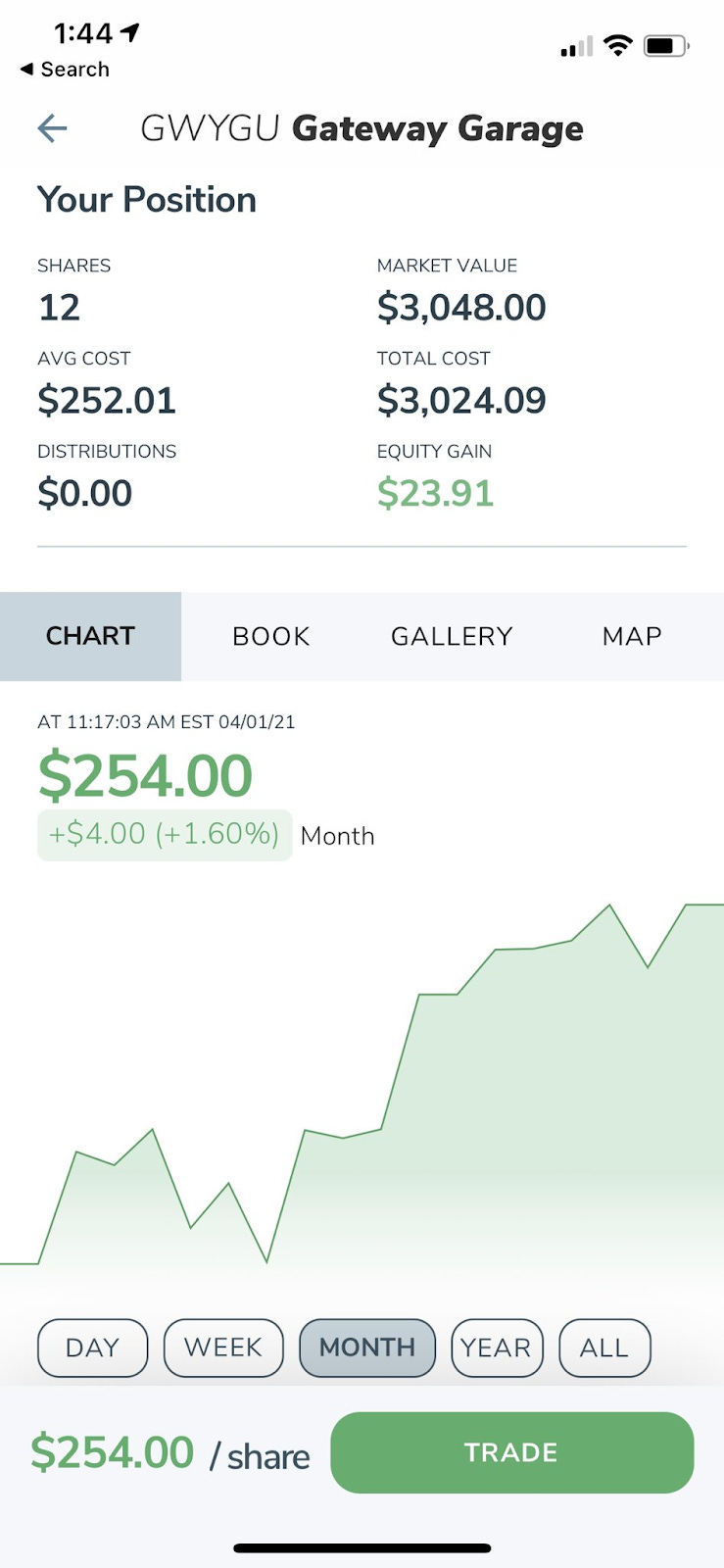
Task: Change chart range to Week
Action: click(223, 1347)
